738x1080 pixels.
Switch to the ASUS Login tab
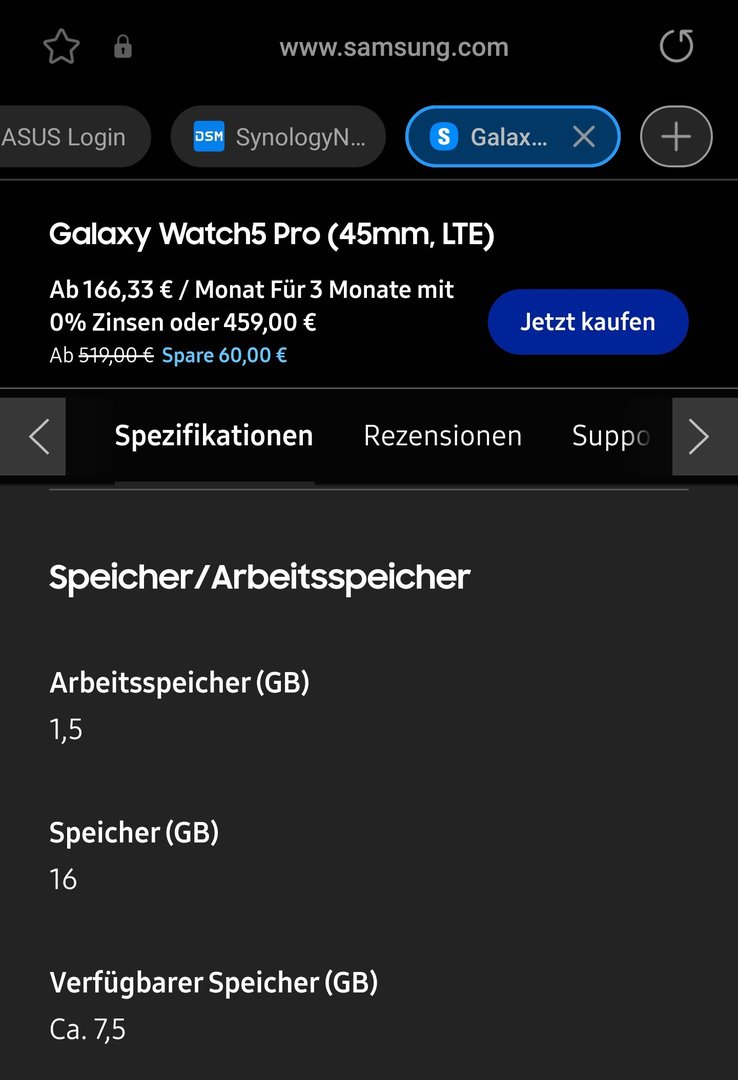[x=70, y=137]
